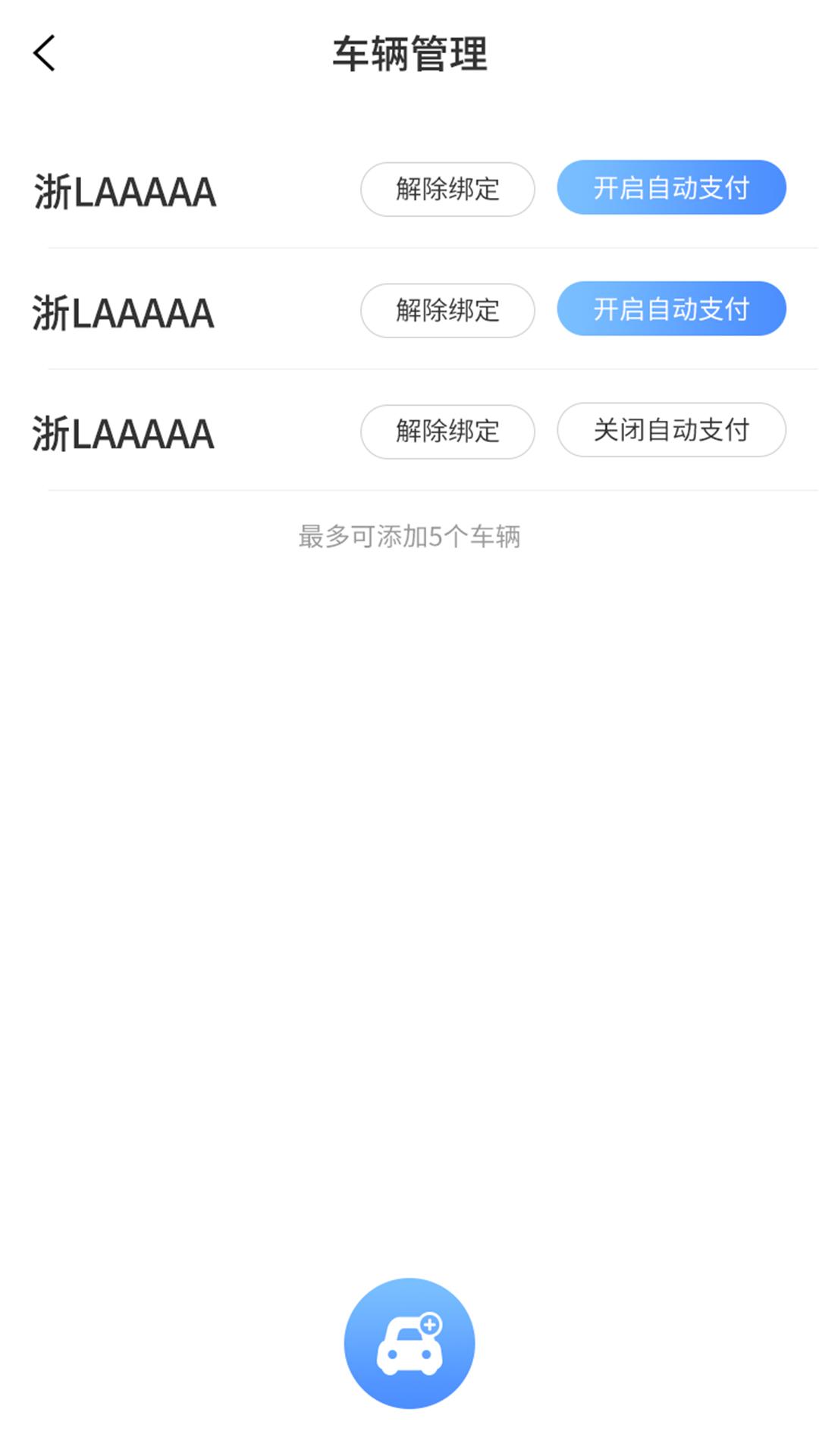Go back from the 车辆管理 page
This screenshot has height=1456, width=819.
[45, 53]
